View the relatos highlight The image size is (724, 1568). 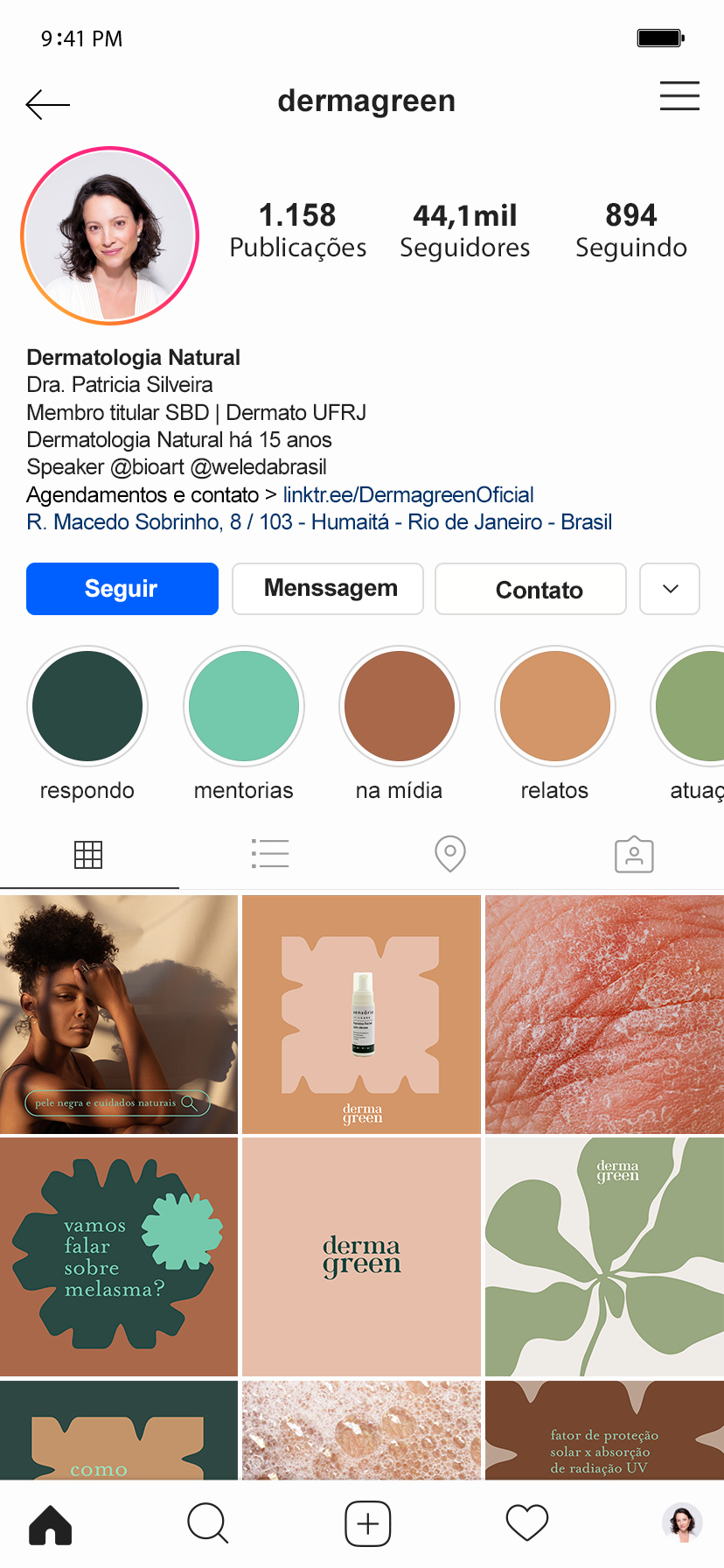pyautogui.click(x=555, y=706)
